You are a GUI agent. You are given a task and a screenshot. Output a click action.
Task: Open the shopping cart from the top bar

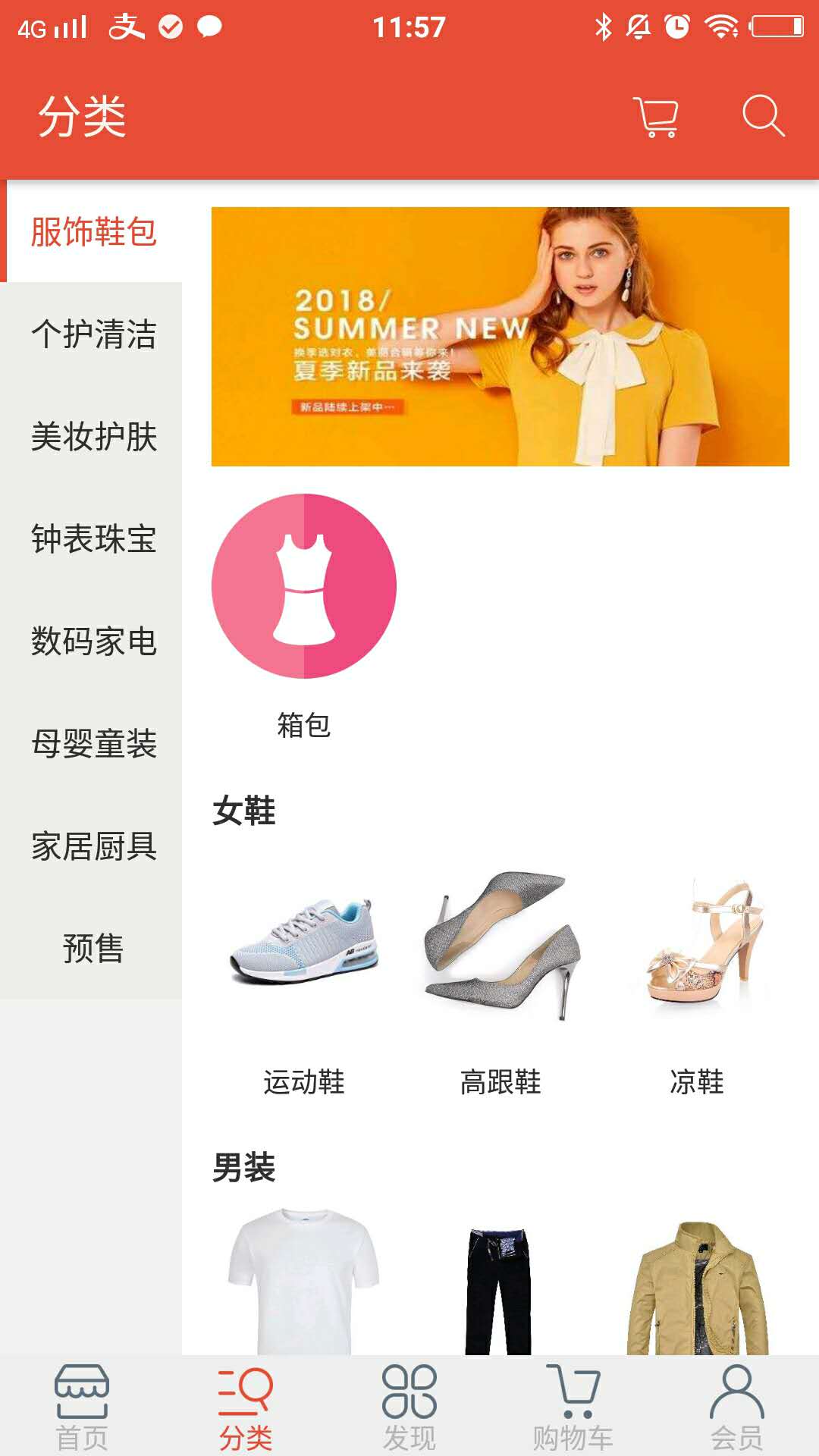click(656, 115)
